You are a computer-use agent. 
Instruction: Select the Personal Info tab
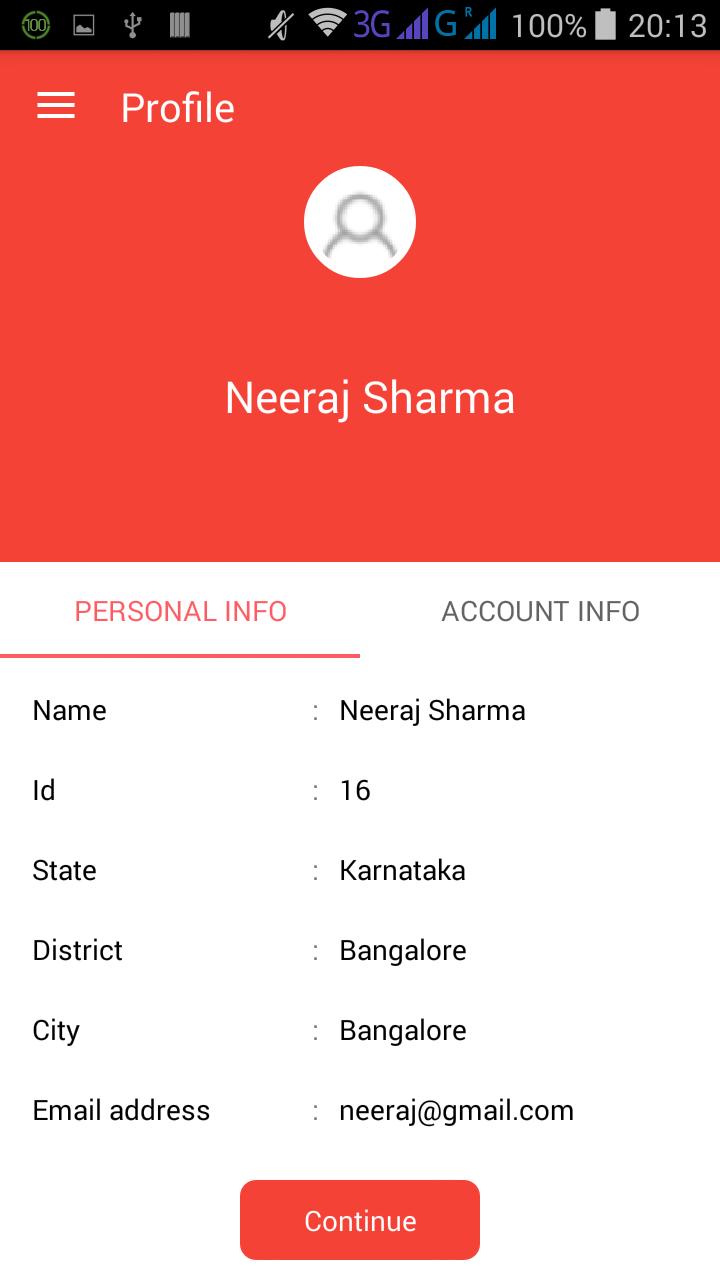180,611
